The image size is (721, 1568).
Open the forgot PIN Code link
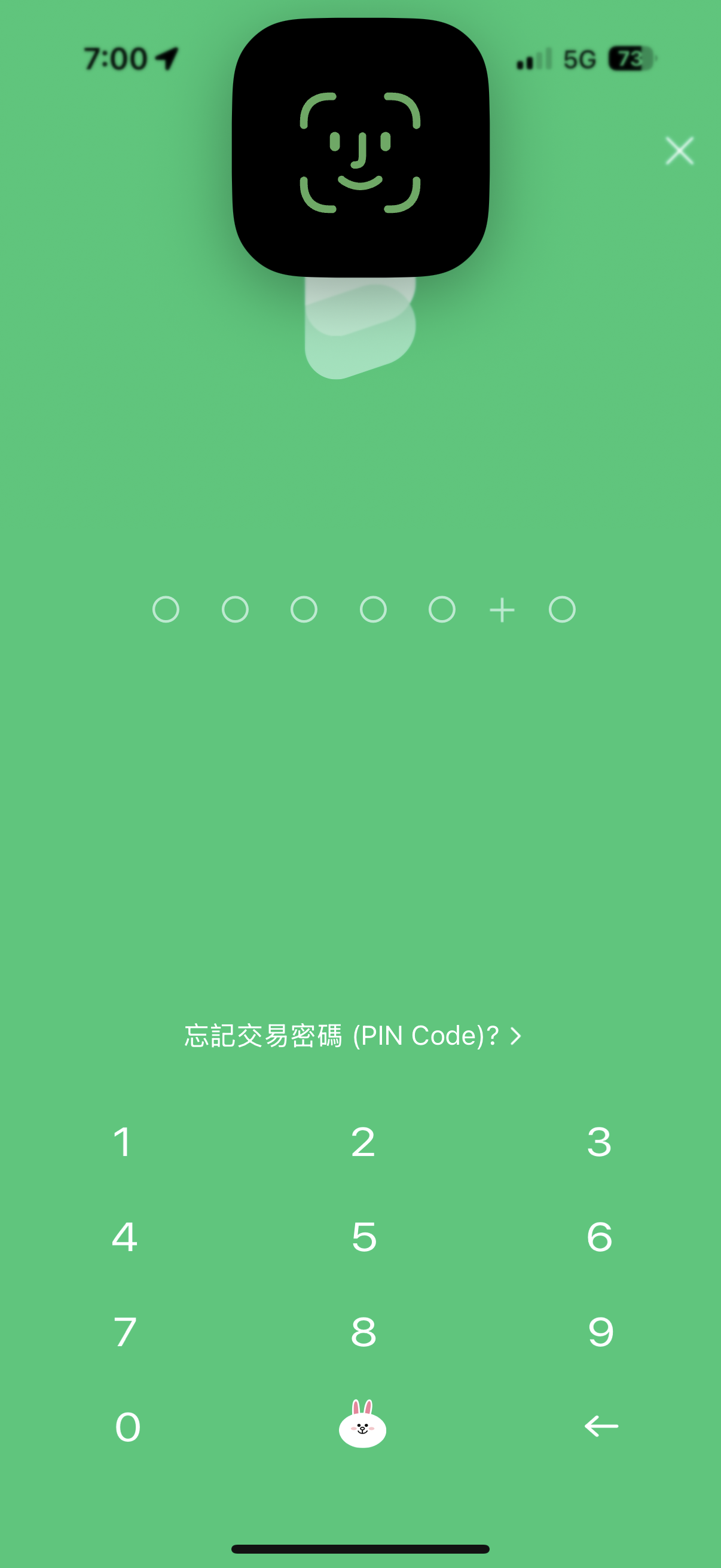coord(353,1035)
